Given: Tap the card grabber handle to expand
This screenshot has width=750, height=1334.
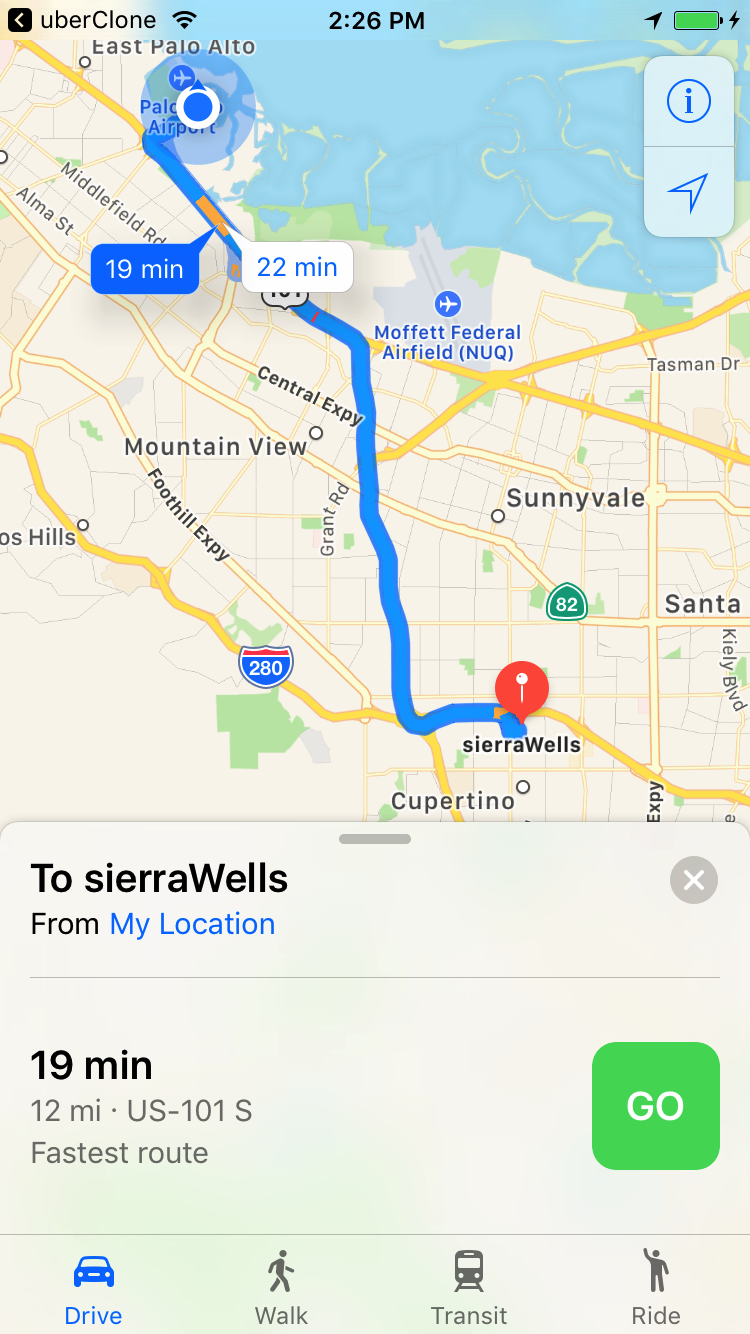Looking at the screenshot, I should pos(375,839).
